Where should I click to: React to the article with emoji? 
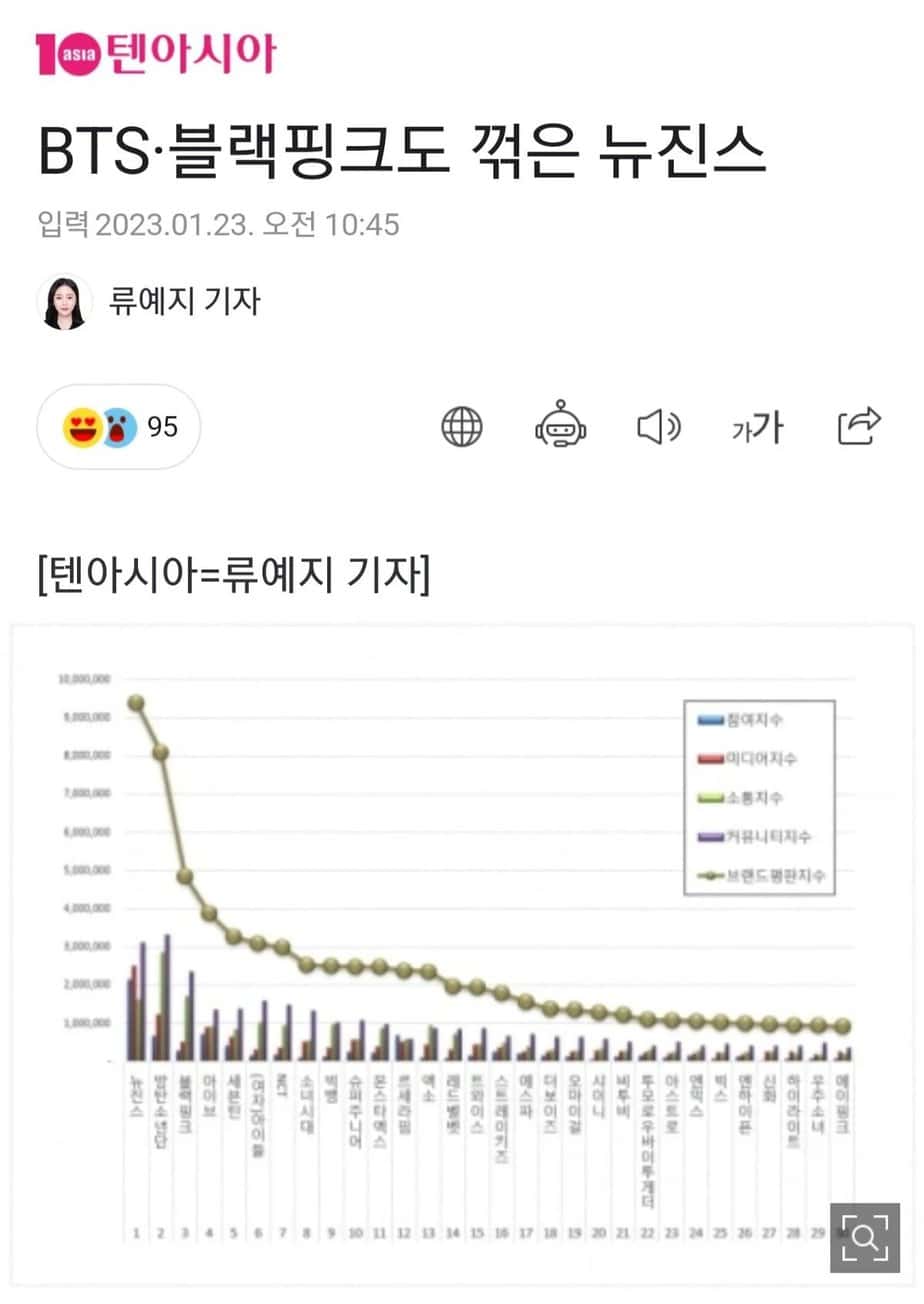tap(119, 428)
